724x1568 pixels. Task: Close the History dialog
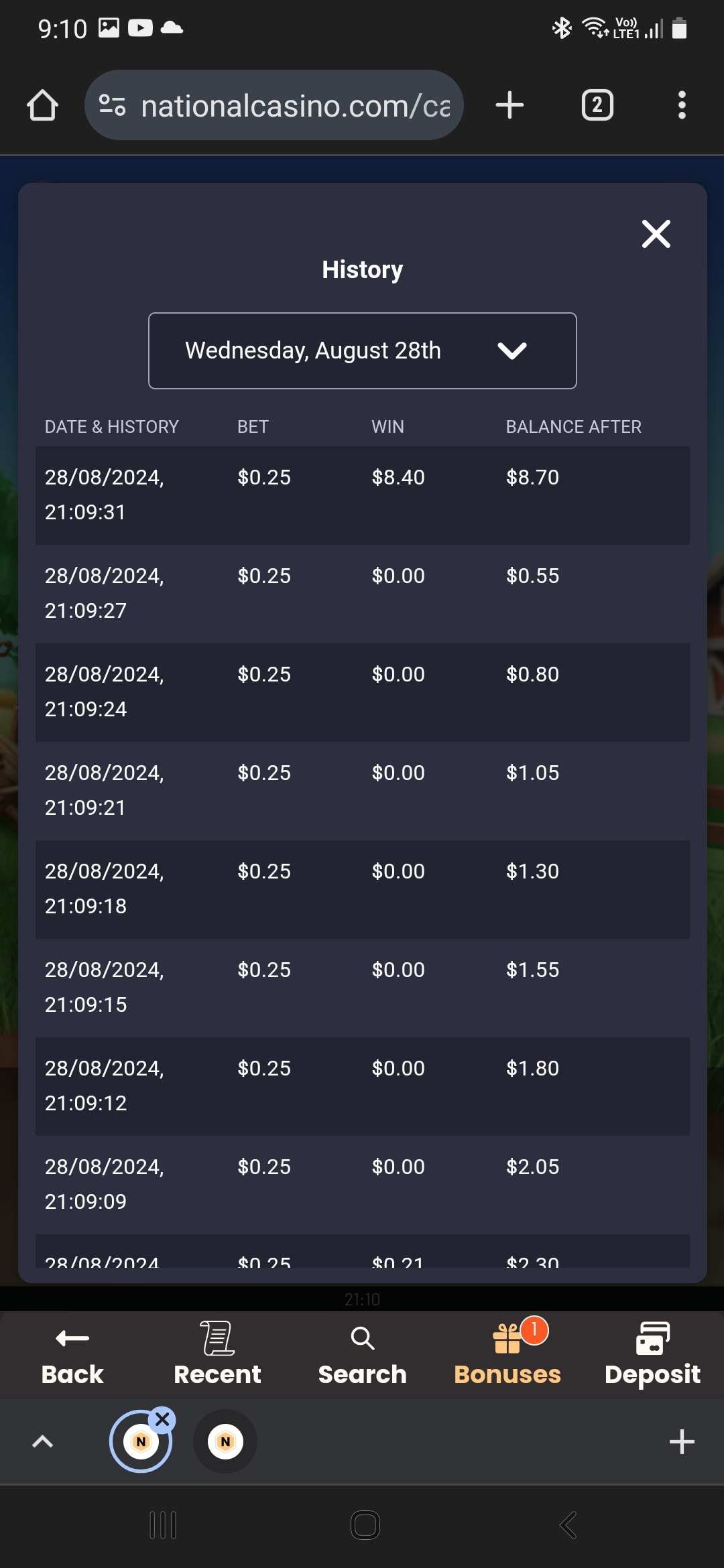656,234
